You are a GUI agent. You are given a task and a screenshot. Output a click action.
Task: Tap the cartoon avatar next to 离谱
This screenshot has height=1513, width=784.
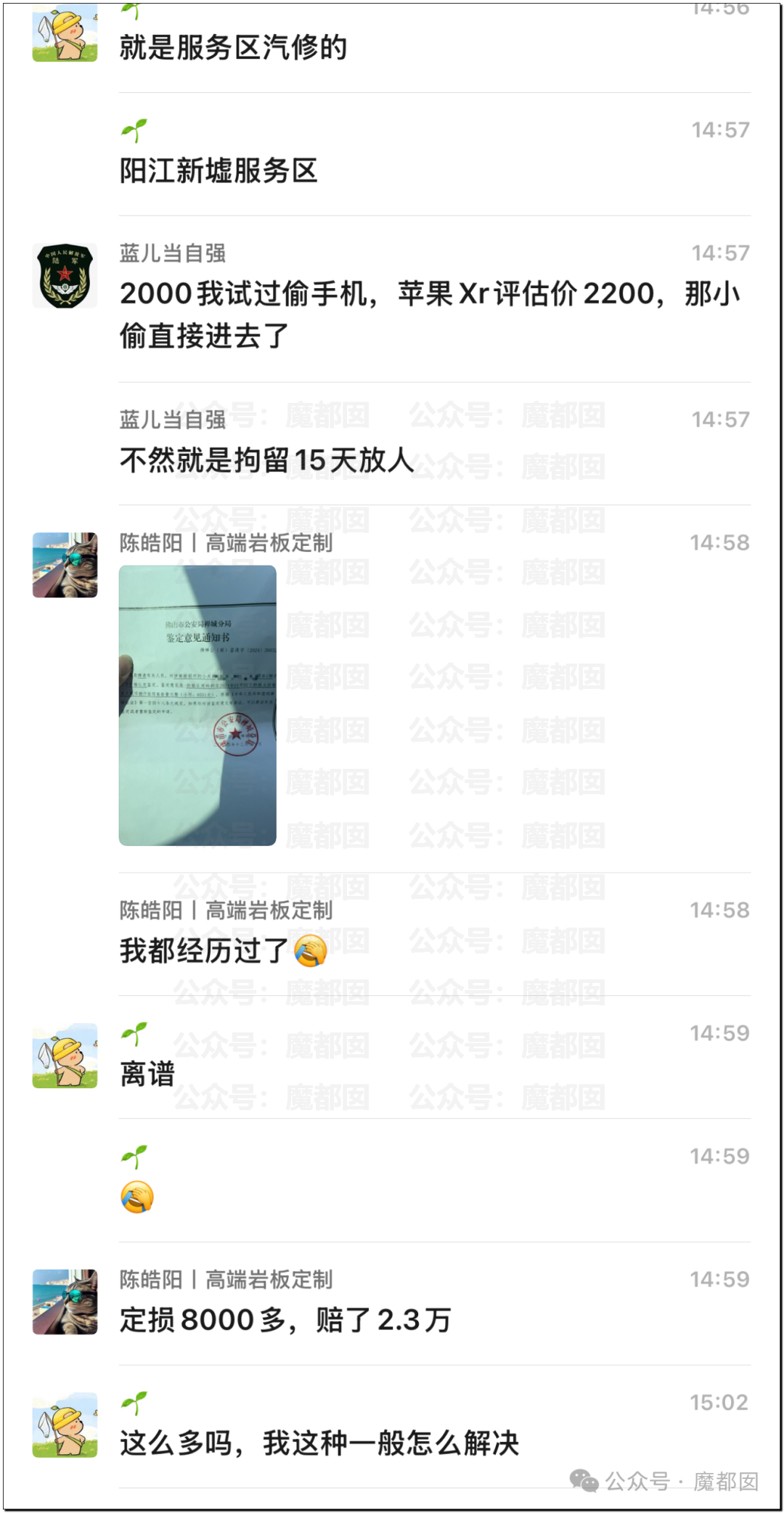65,1056
